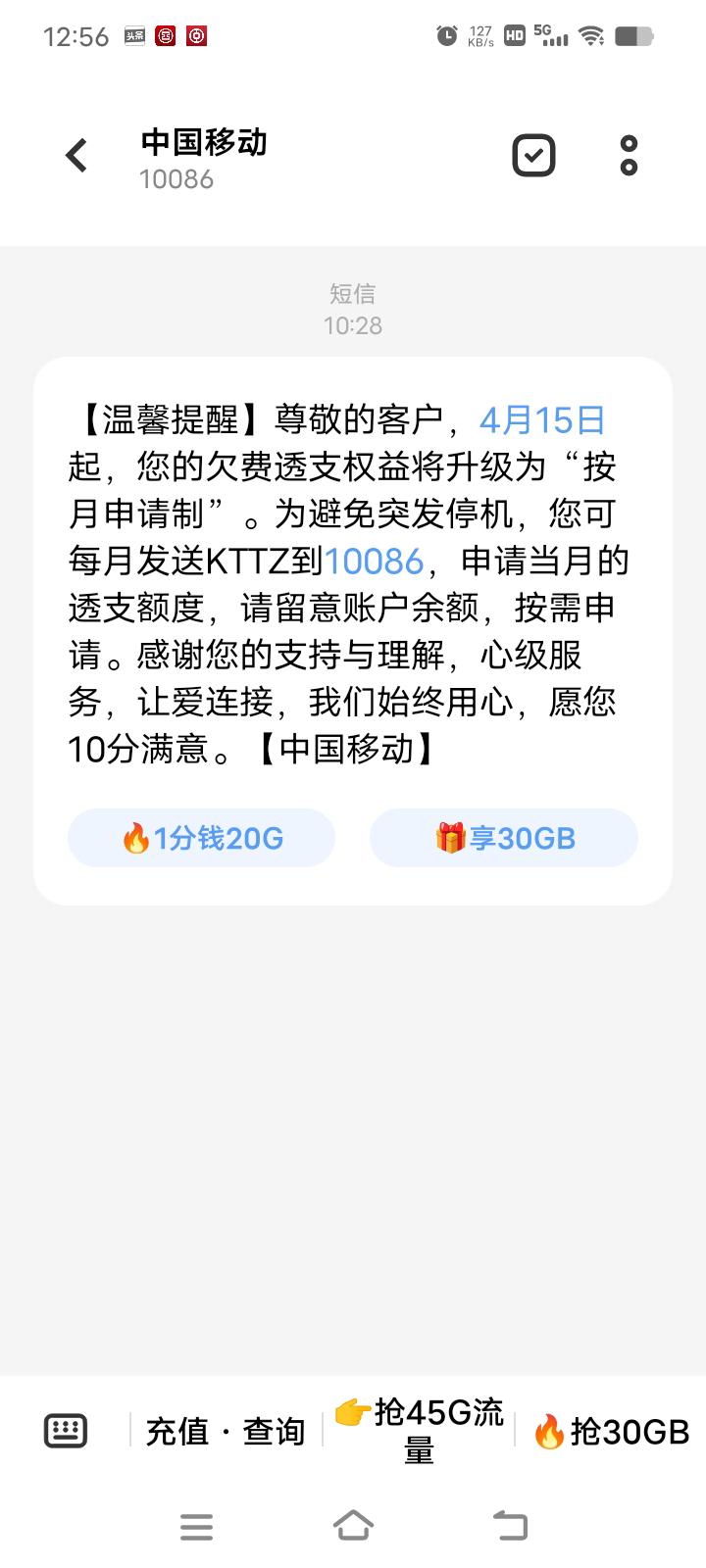This screenshot has width=706, height=1568.
Task: Open the three-dot overflow menu
Action: pos(629,156)
